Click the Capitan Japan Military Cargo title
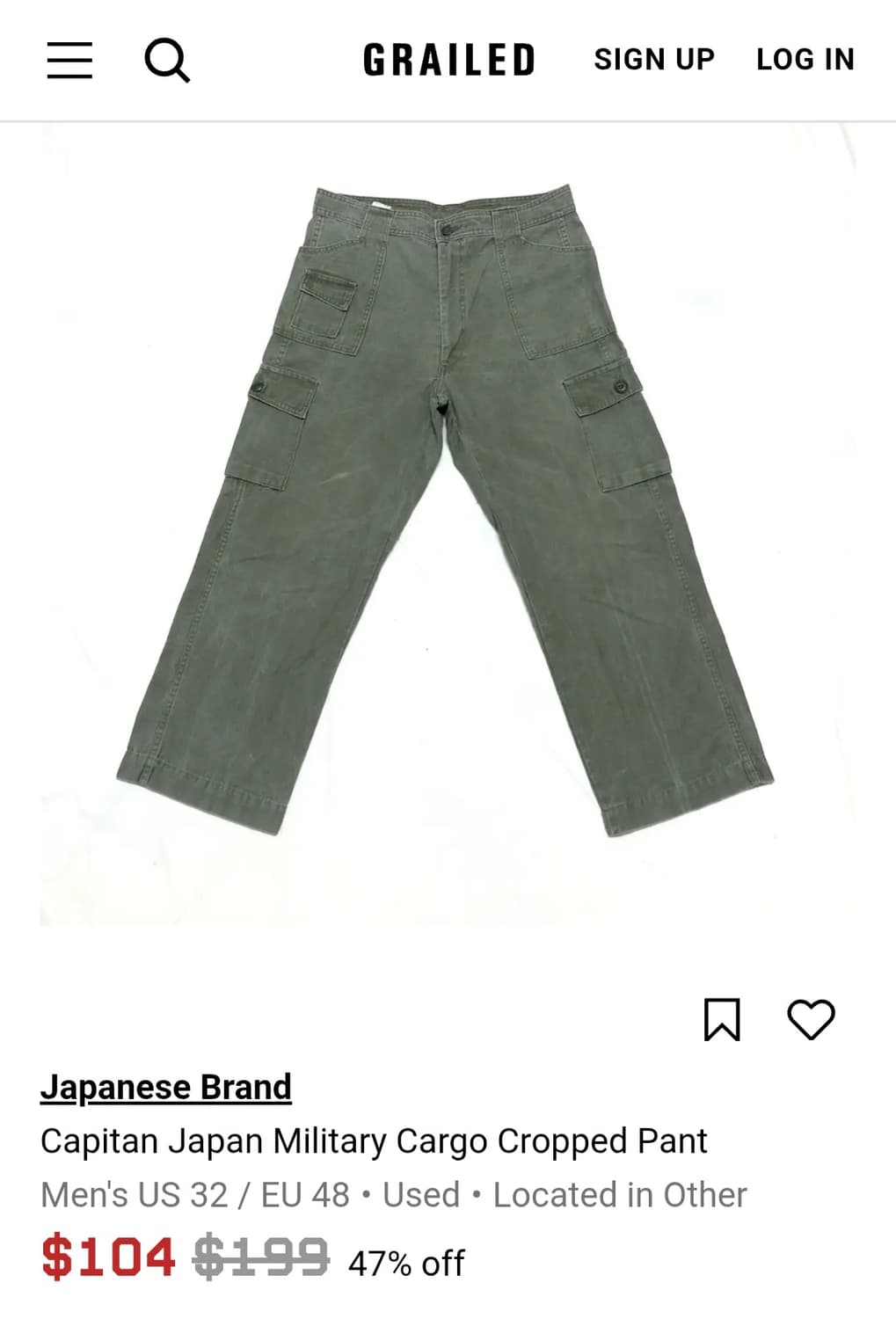Viewport: 896px width, 1319px height. pos(374,1141)
